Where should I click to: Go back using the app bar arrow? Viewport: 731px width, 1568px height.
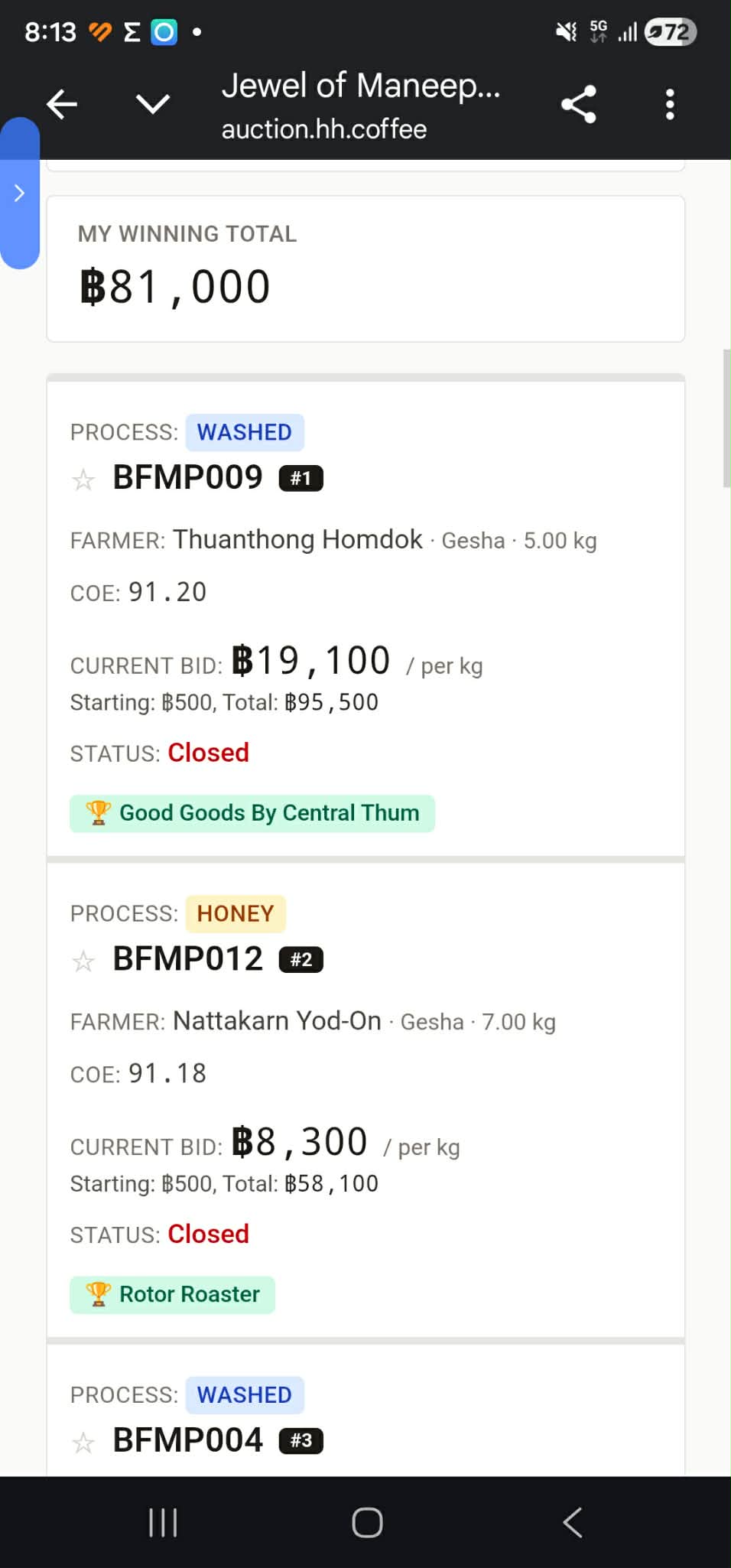62,104
